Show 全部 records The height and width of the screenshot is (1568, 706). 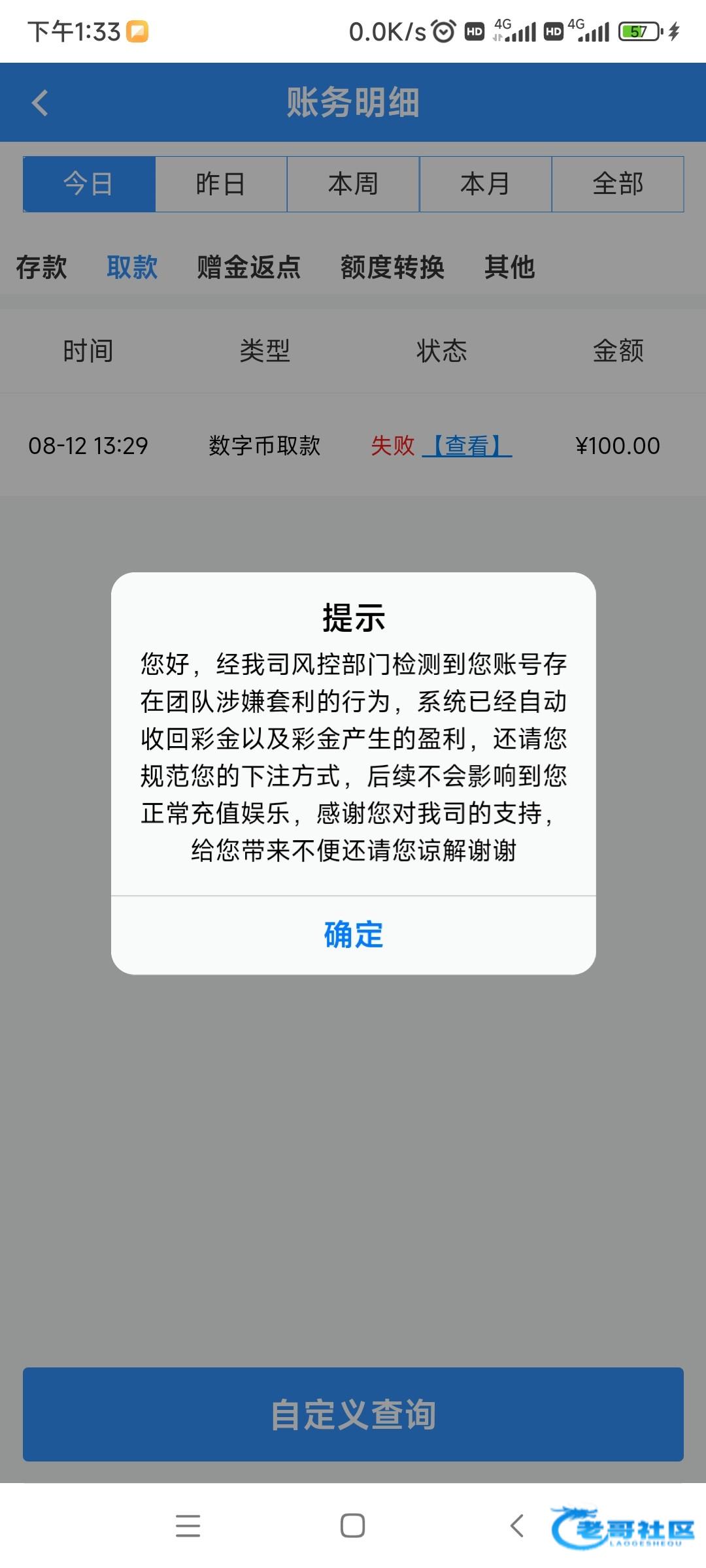pos(618,184)
